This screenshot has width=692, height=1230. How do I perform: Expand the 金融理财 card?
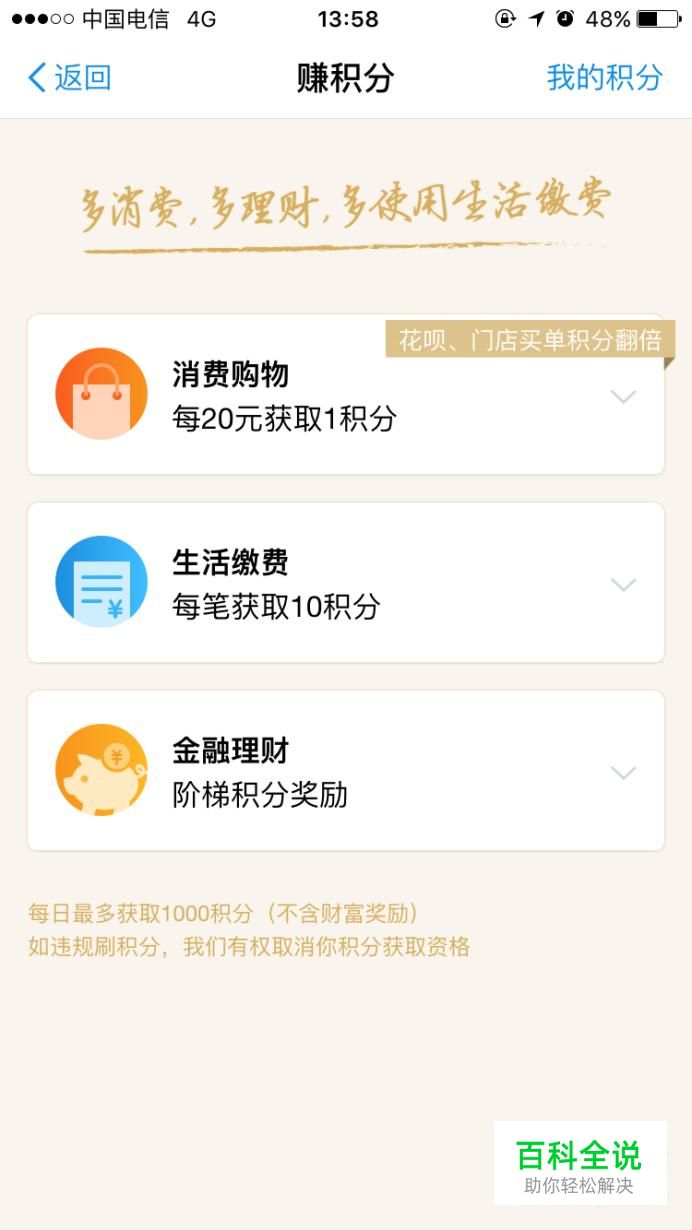(346, 771)
